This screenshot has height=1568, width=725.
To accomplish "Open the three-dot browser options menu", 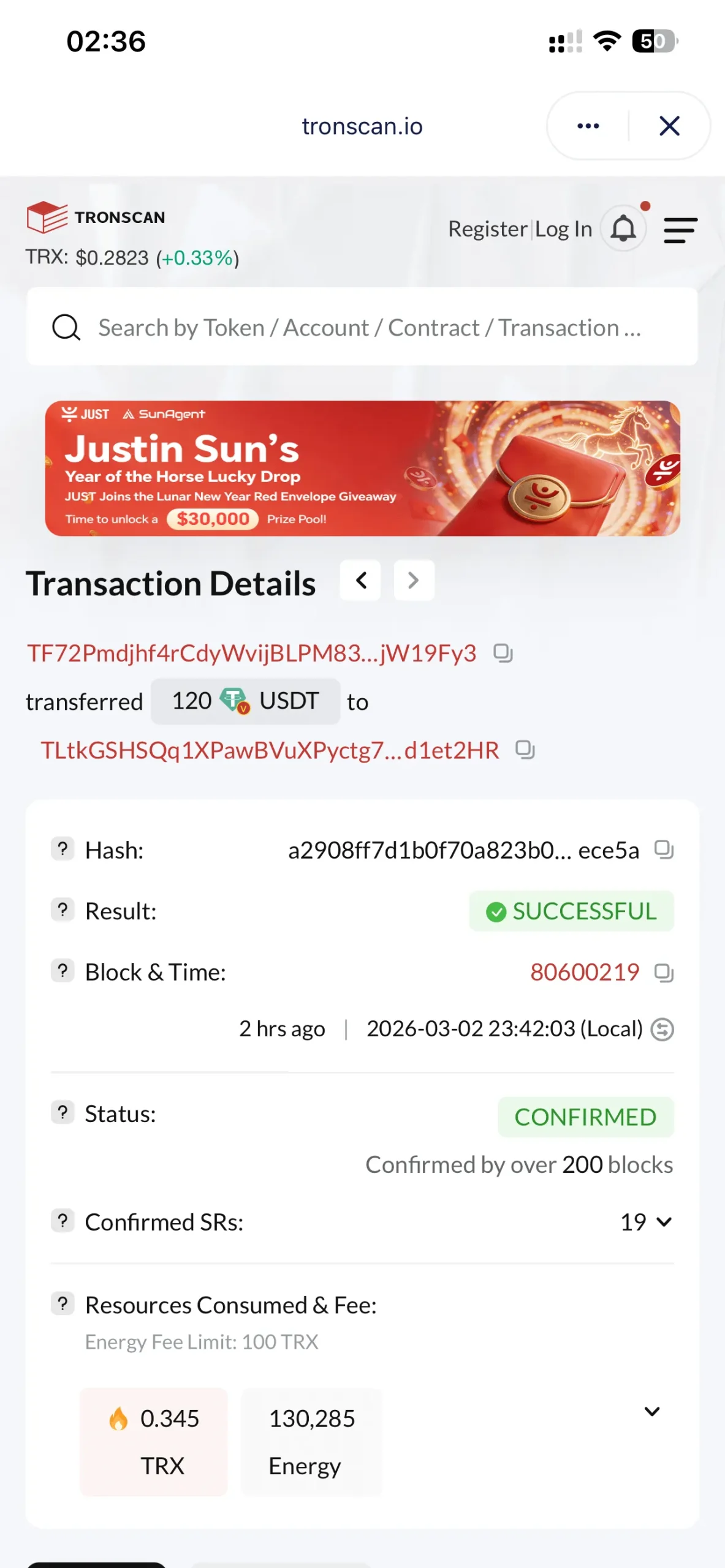I will 588,126.
